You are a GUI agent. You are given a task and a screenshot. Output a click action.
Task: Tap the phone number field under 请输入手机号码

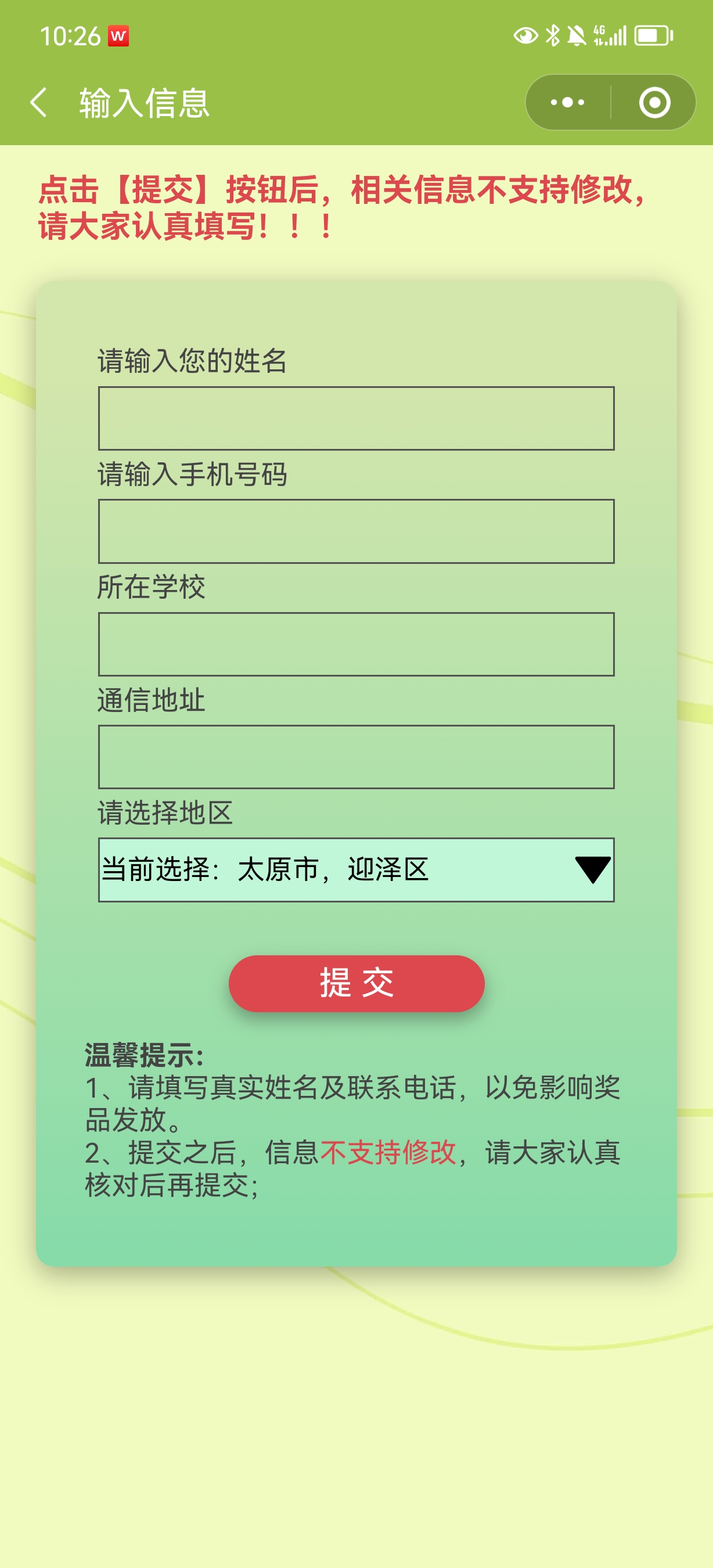(356, 531)
